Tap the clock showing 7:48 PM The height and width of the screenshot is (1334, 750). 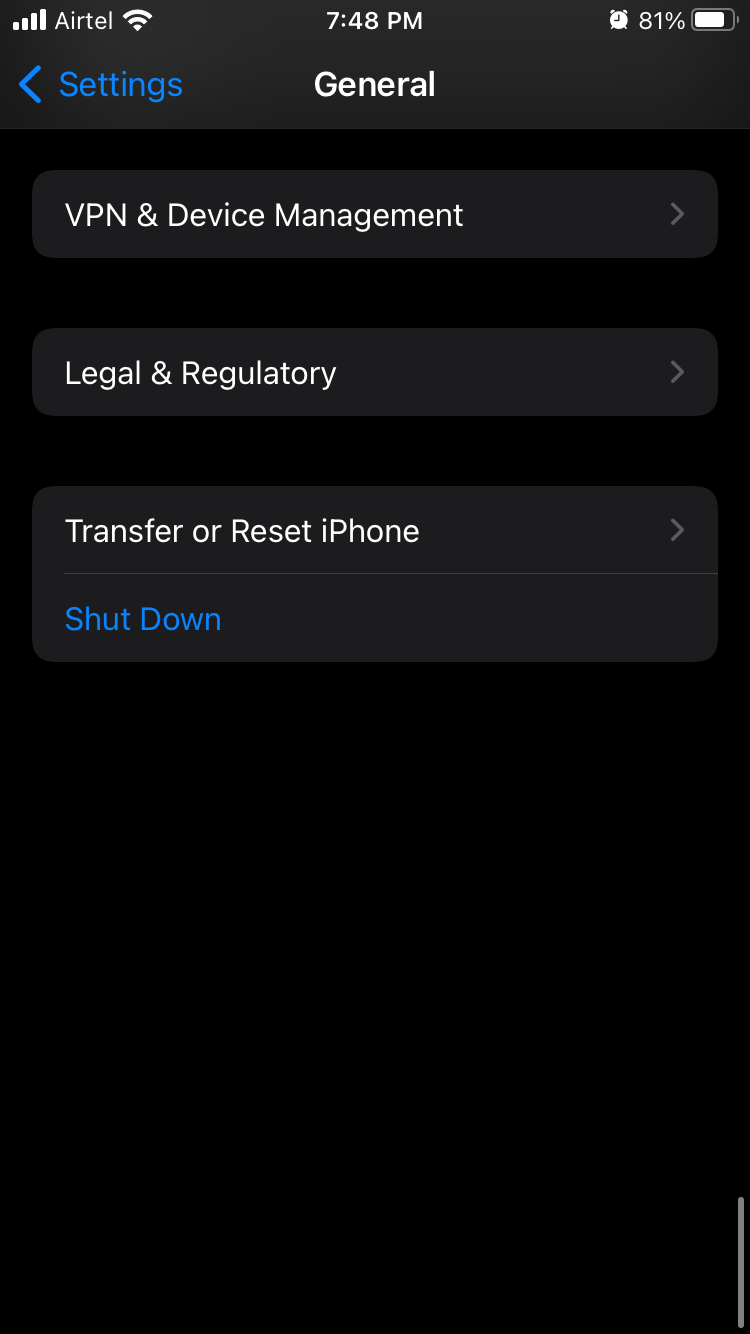tap(375, 19)
